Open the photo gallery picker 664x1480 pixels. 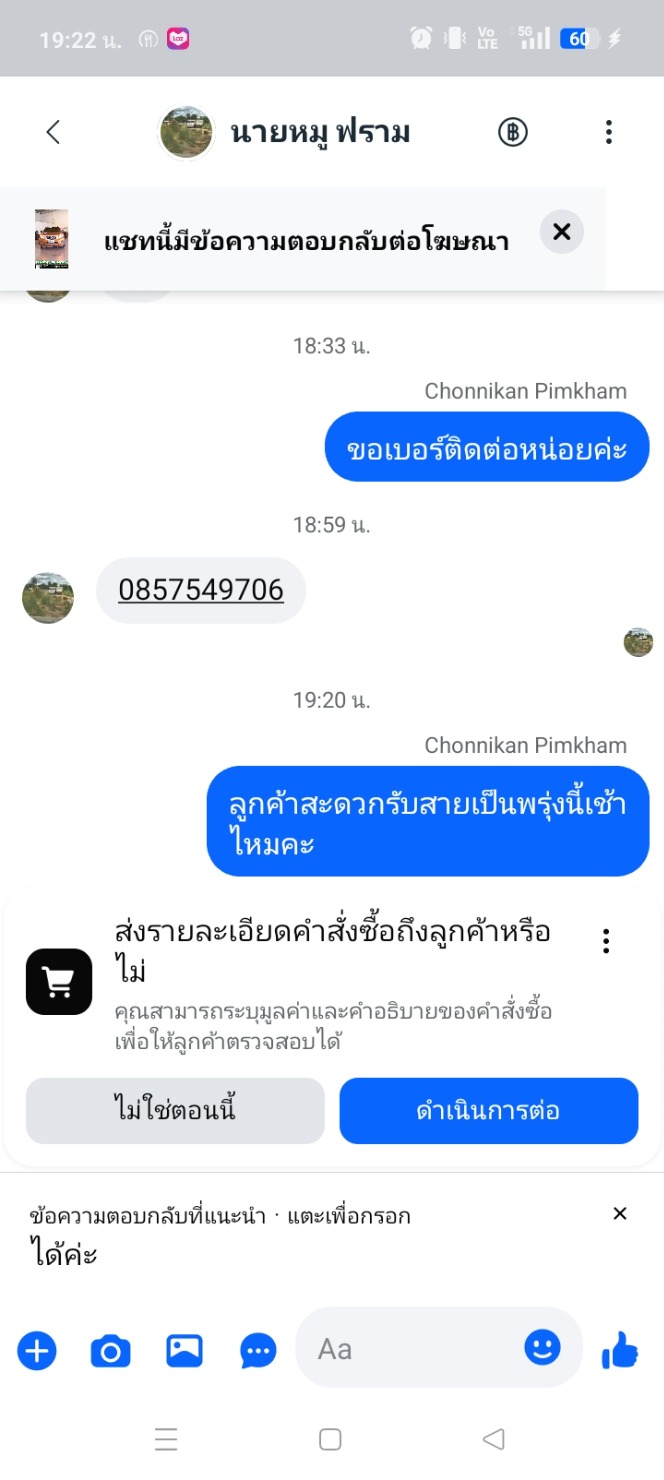pyautogui.click(x=185, y=1352)
